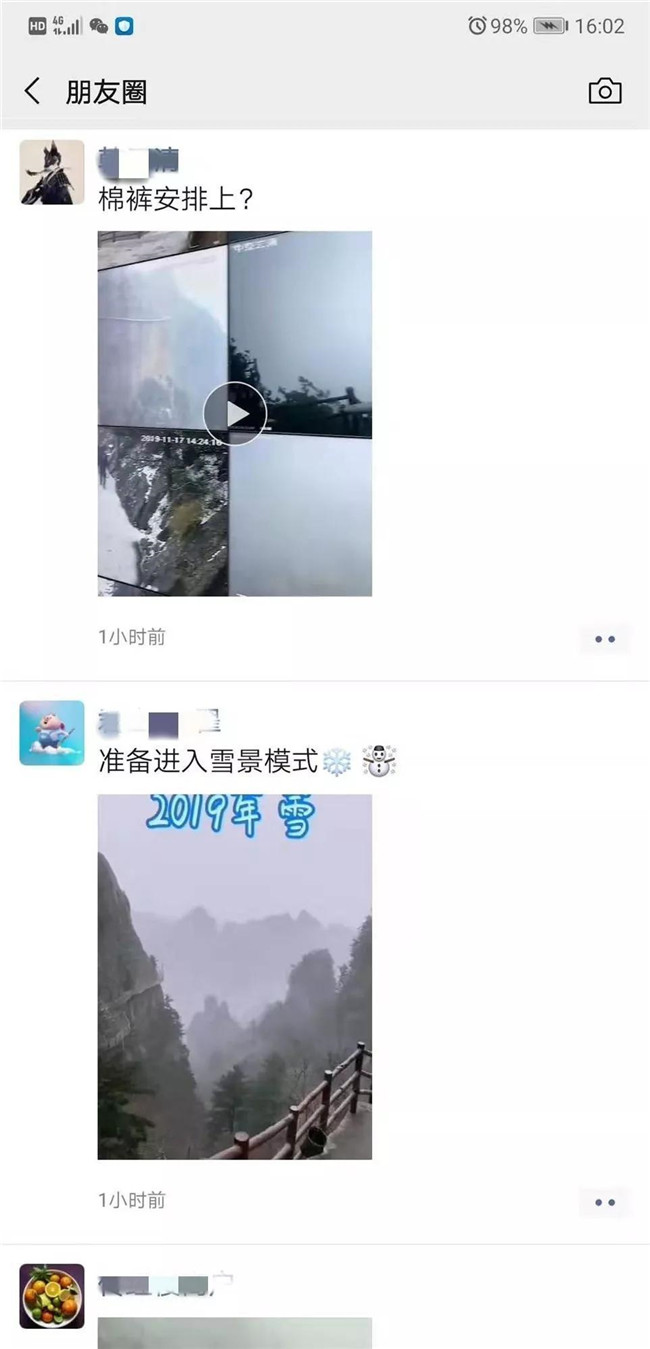View the profile with the warrior avatar
The image size is (650, 1349).
point(52,172)
